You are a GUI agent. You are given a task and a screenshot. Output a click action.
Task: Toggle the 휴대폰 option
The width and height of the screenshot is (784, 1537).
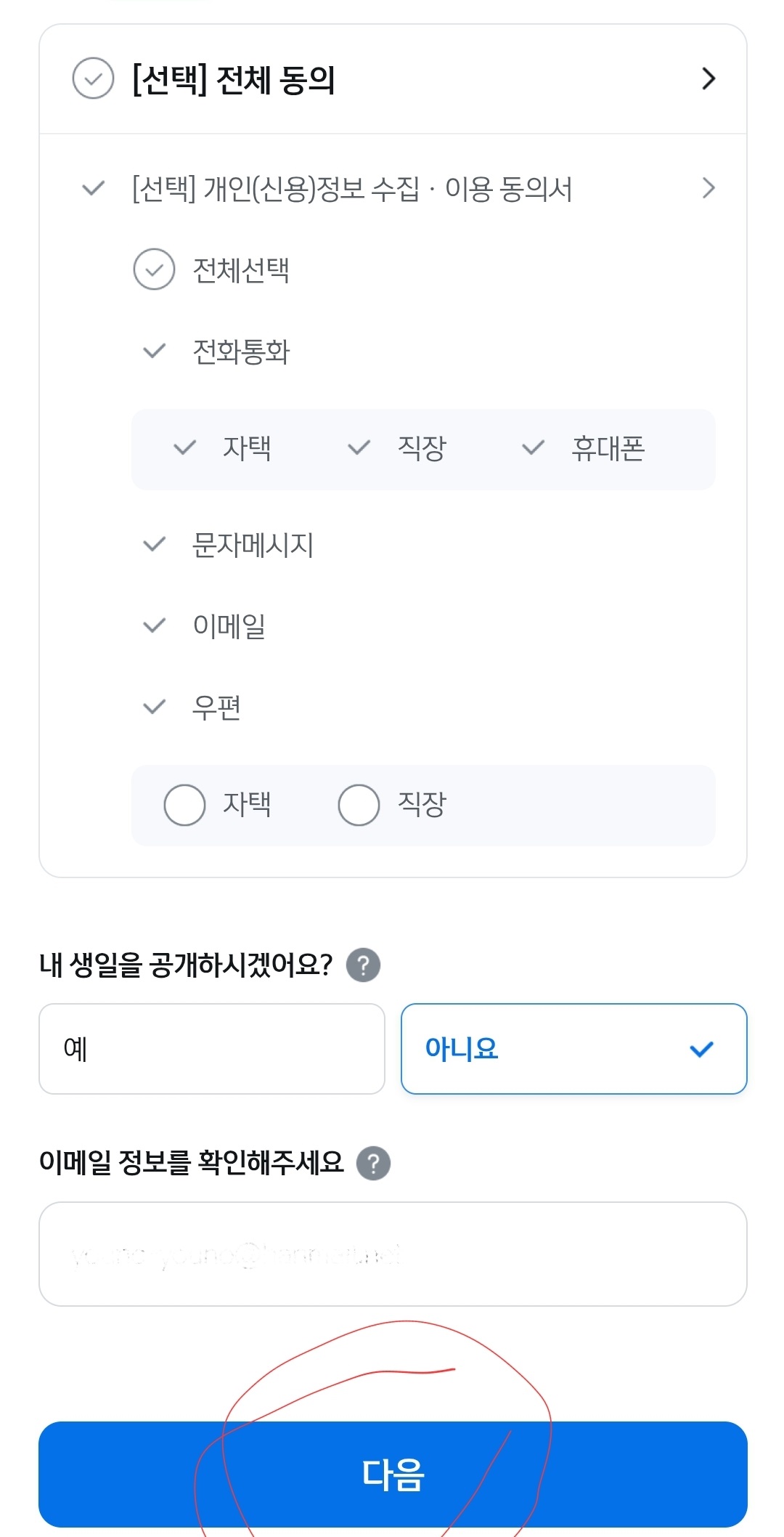pos(534,447)
